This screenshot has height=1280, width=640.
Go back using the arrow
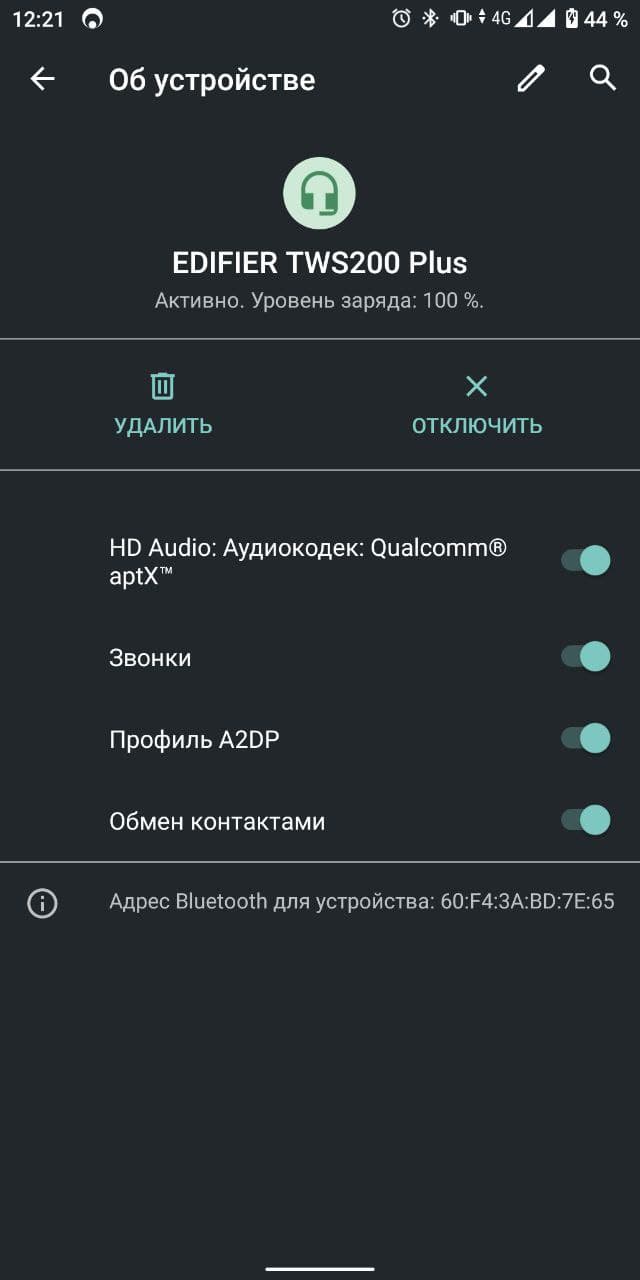coord(42,79)
